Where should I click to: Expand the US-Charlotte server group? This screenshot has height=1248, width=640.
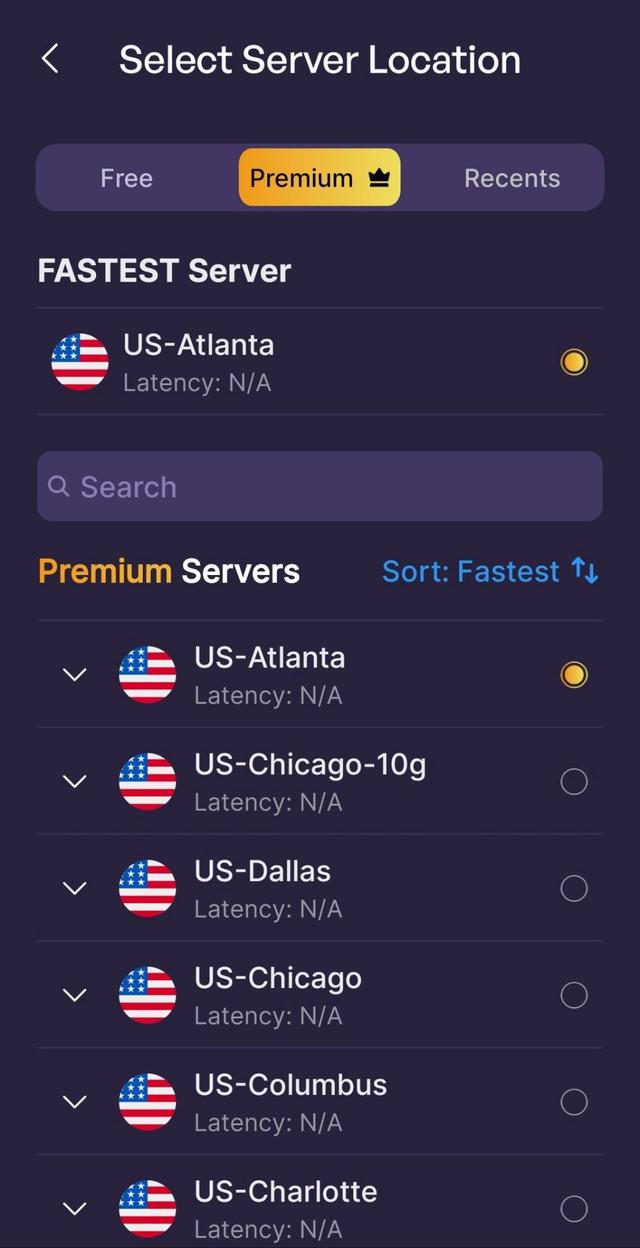tap(75, 1209)
